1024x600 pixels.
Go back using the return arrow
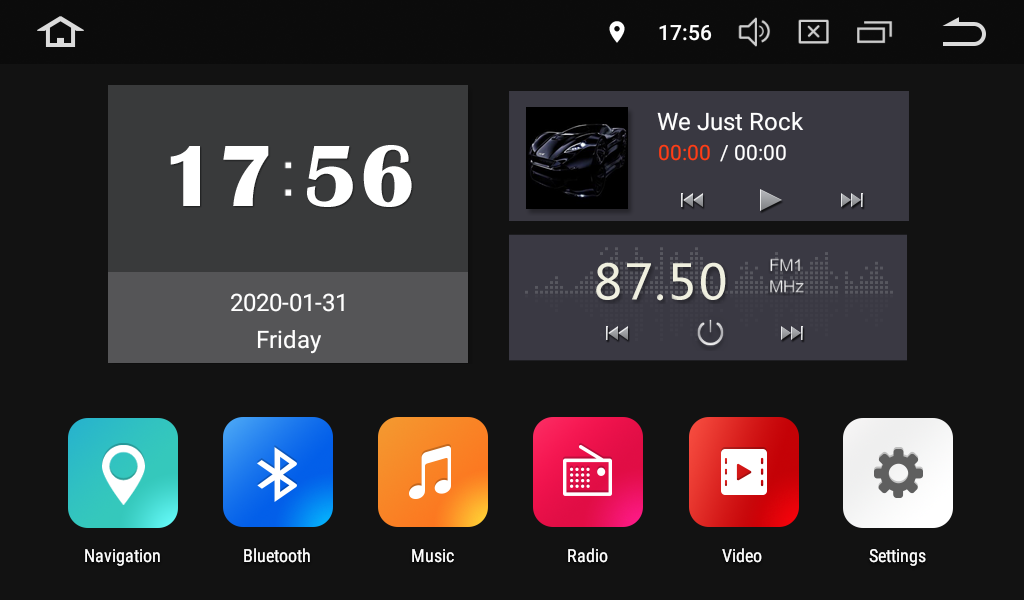tap(964, 33)
